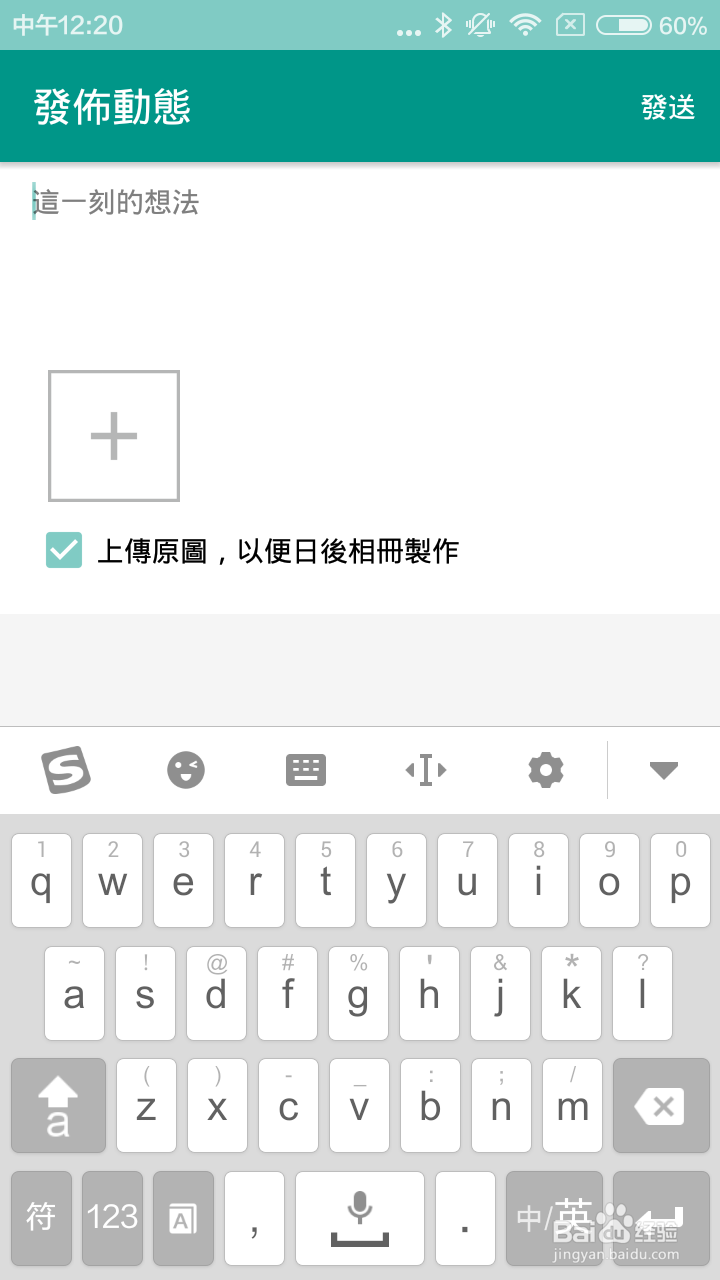
Task: Open the emoji panel on the keyboard toolbar
Action: click(186, 770)
